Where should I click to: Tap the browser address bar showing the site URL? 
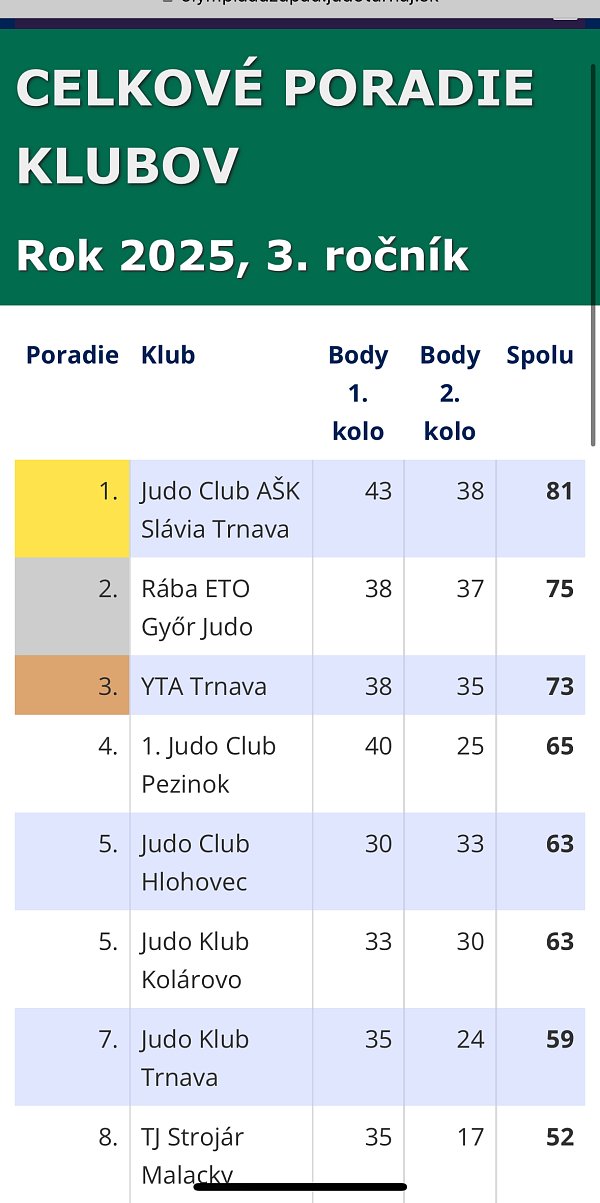[x=299, y=5]
